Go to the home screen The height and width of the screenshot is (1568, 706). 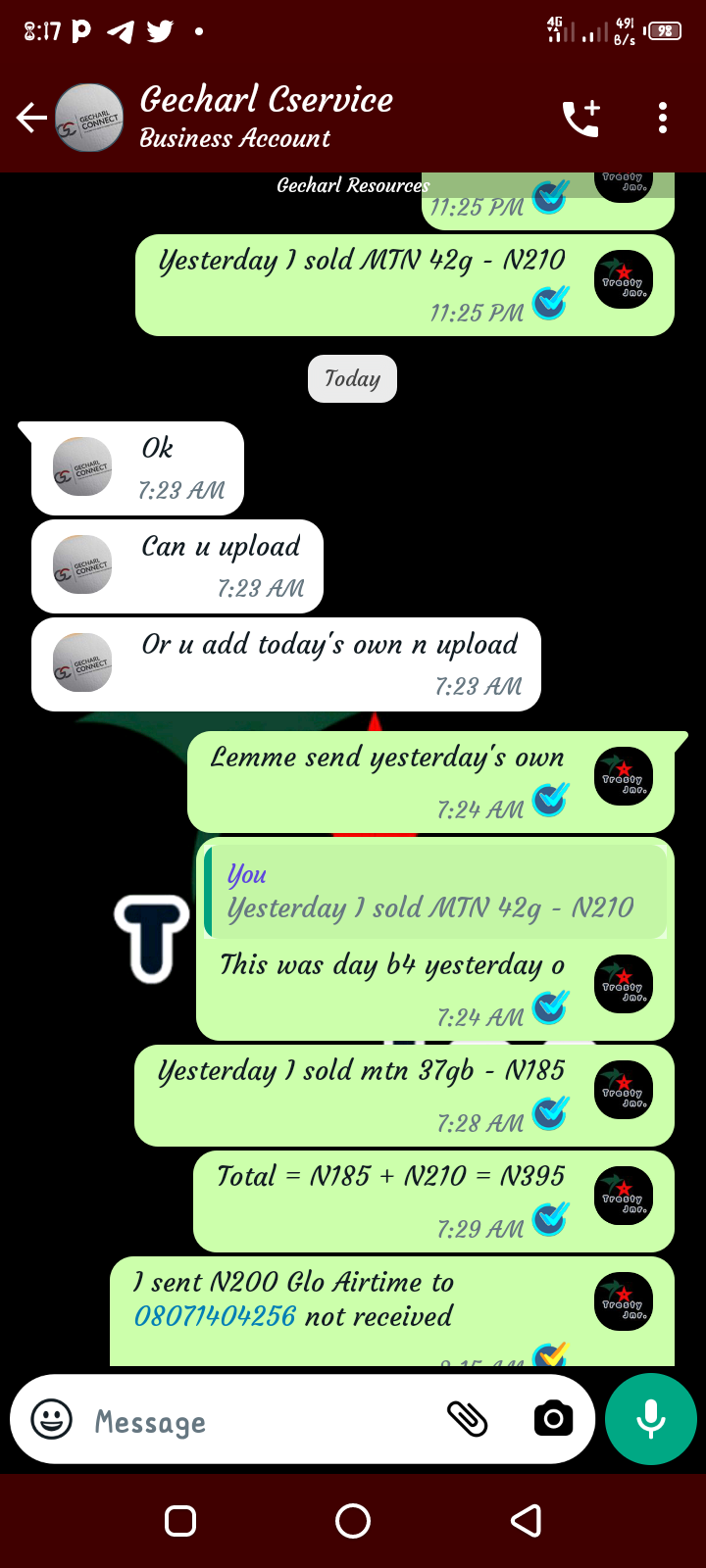[x=353, y=1521]
